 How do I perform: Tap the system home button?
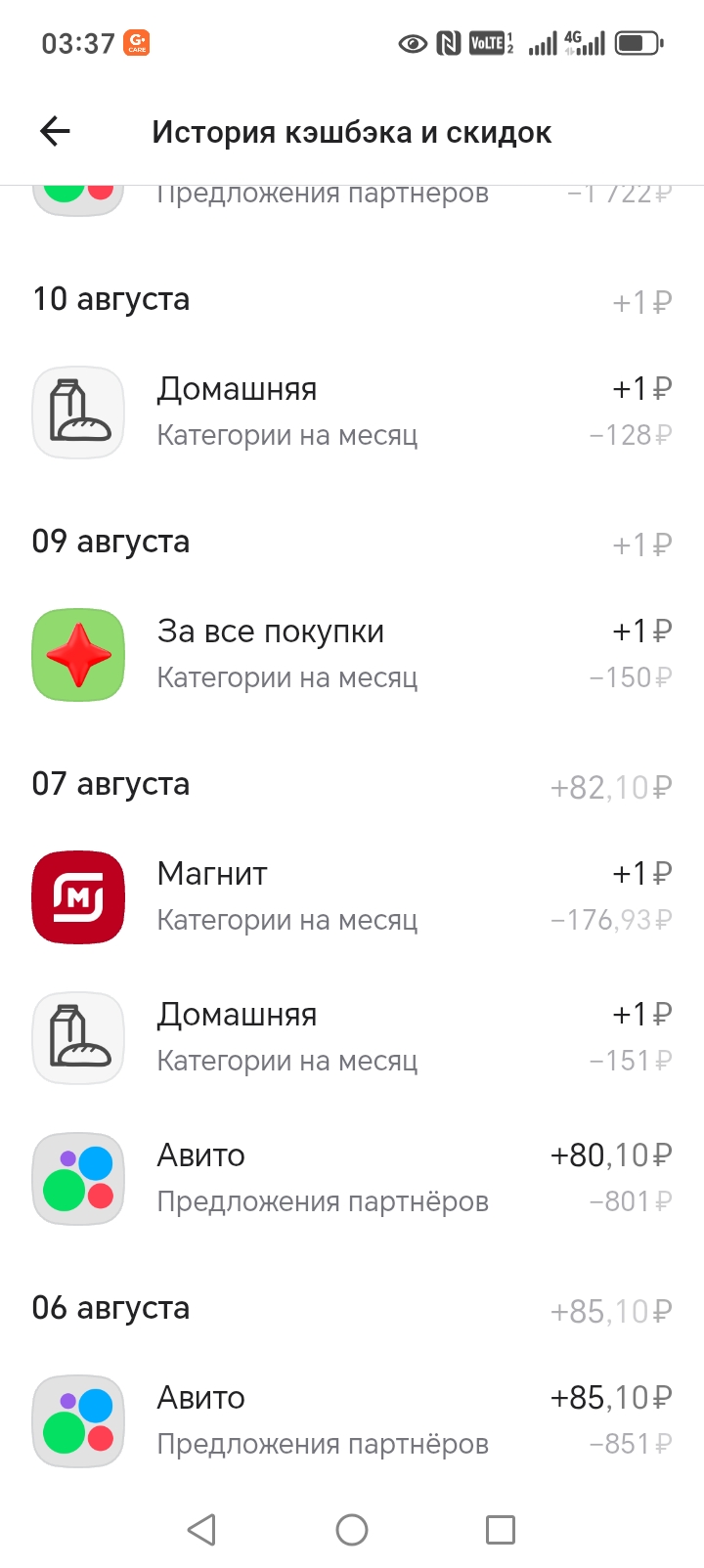pyautogui.click(x=352, y=1530)
